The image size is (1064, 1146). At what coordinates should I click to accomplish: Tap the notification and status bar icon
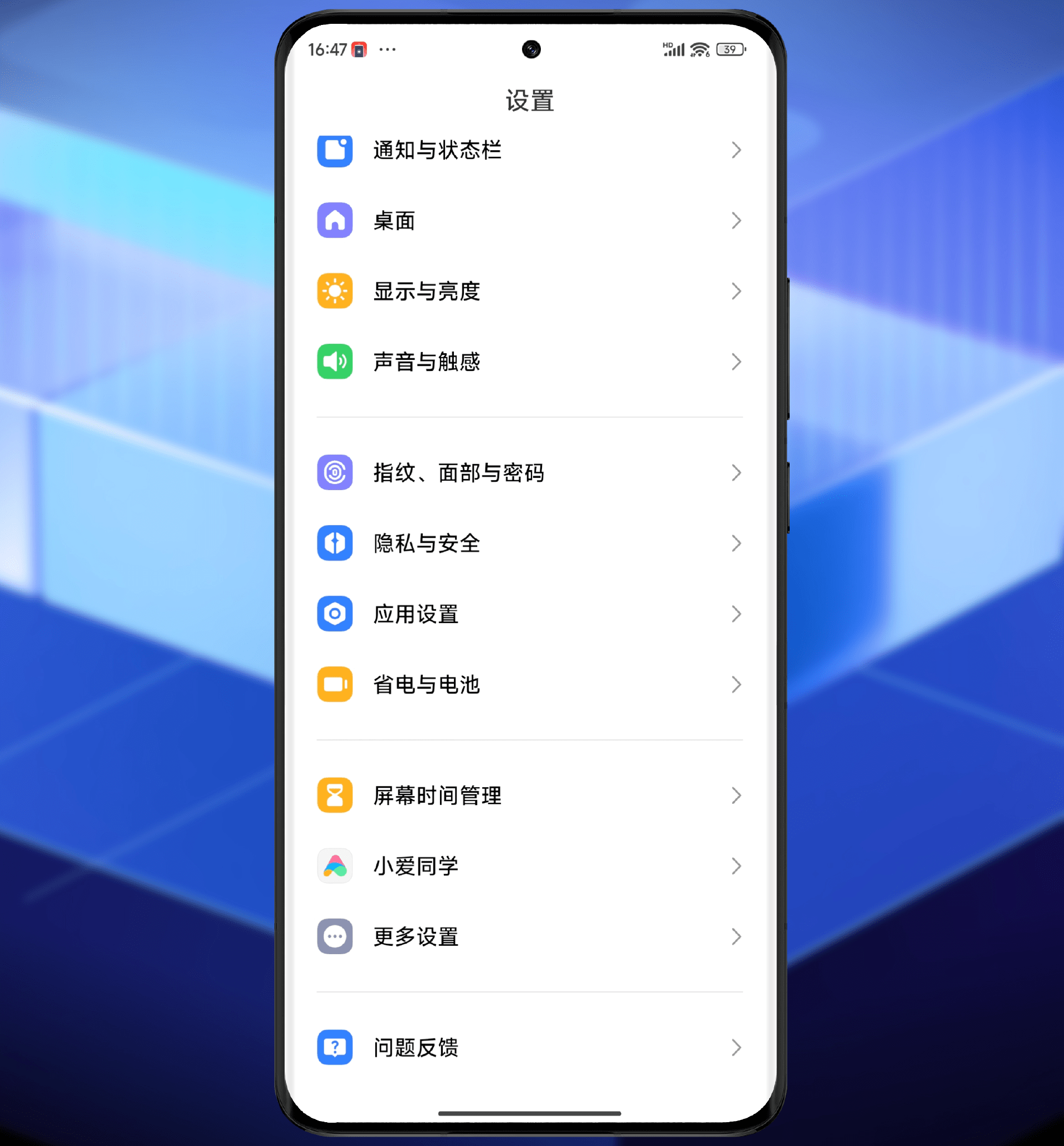pyautogui.click(x=335, y=151)
